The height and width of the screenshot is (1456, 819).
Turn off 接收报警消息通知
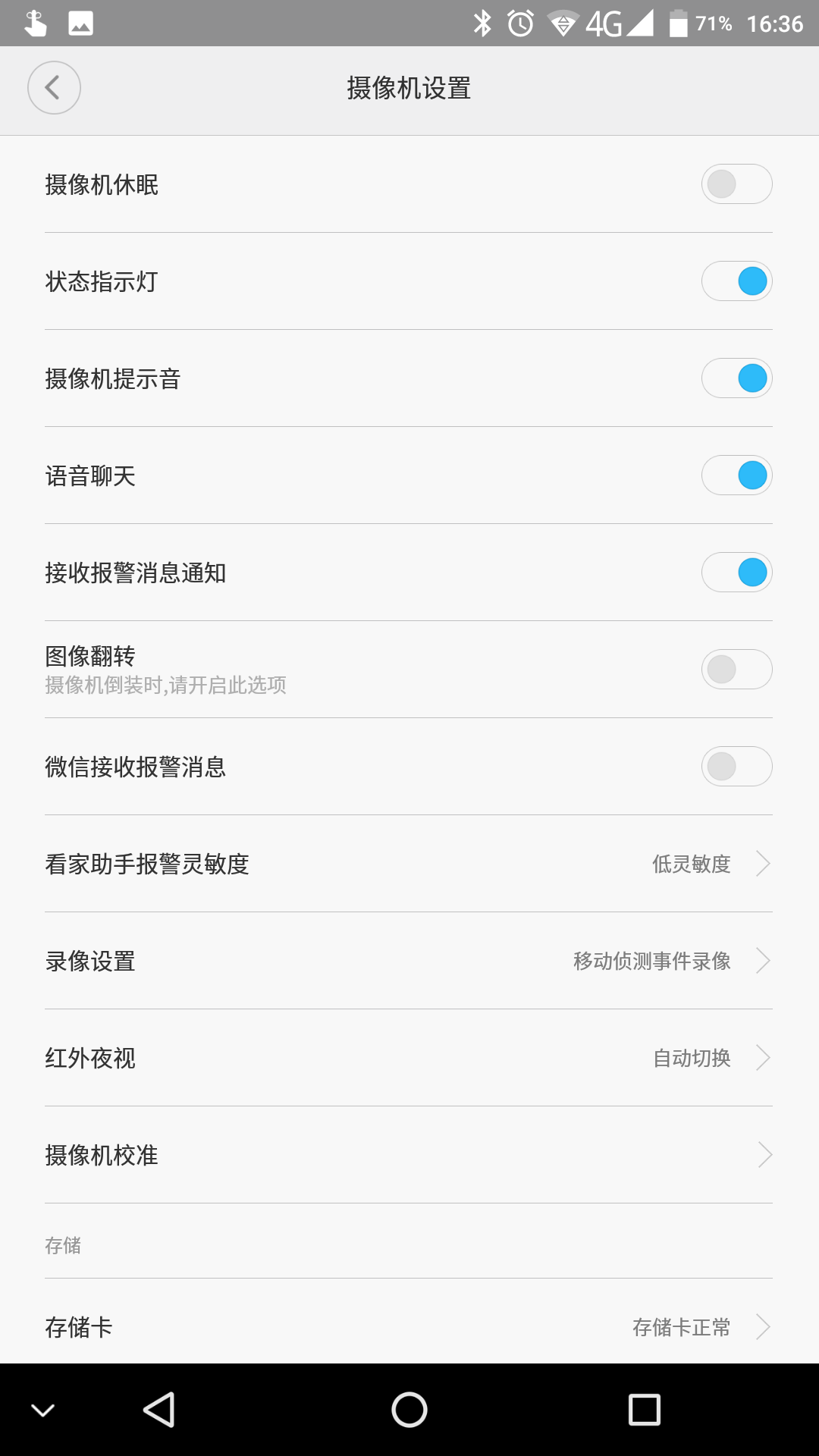(x=736, y=573)
